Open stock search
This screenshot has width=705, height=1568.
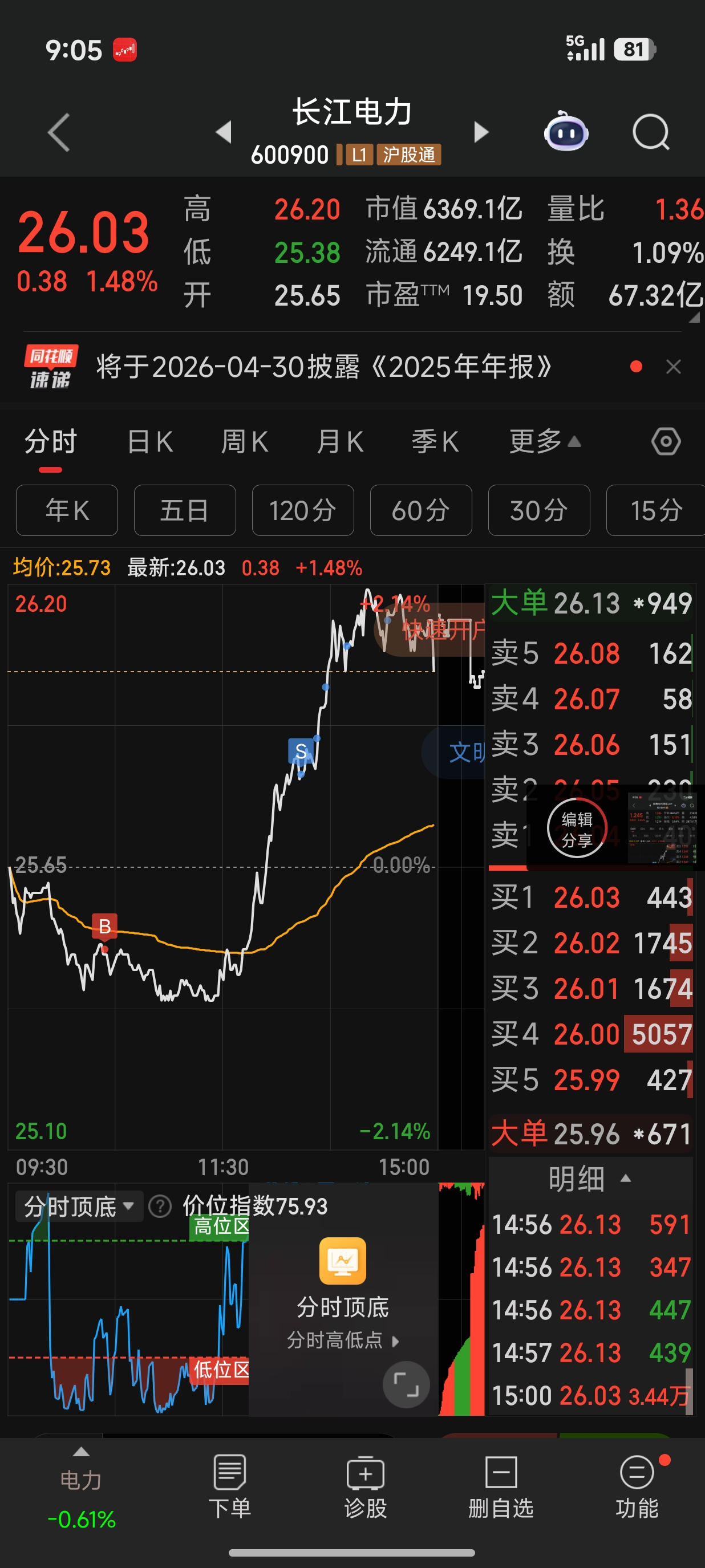(x=650, y=132)
